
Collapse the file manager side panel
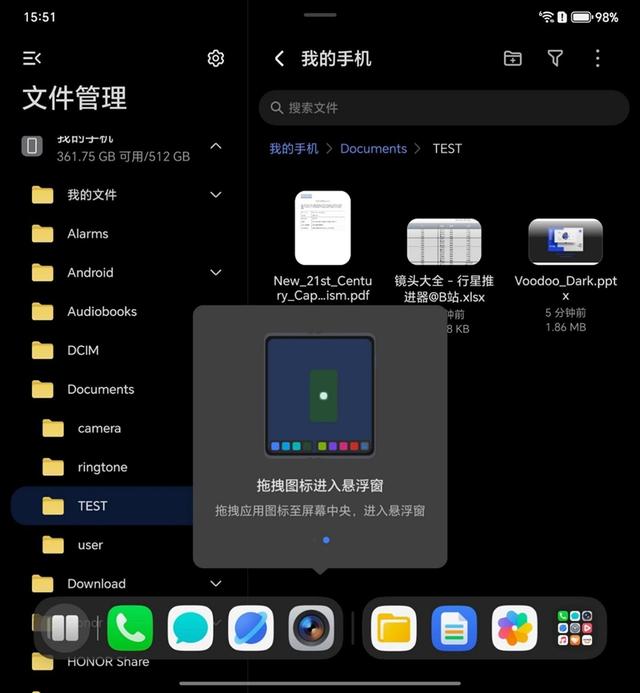tap(32, 59)
